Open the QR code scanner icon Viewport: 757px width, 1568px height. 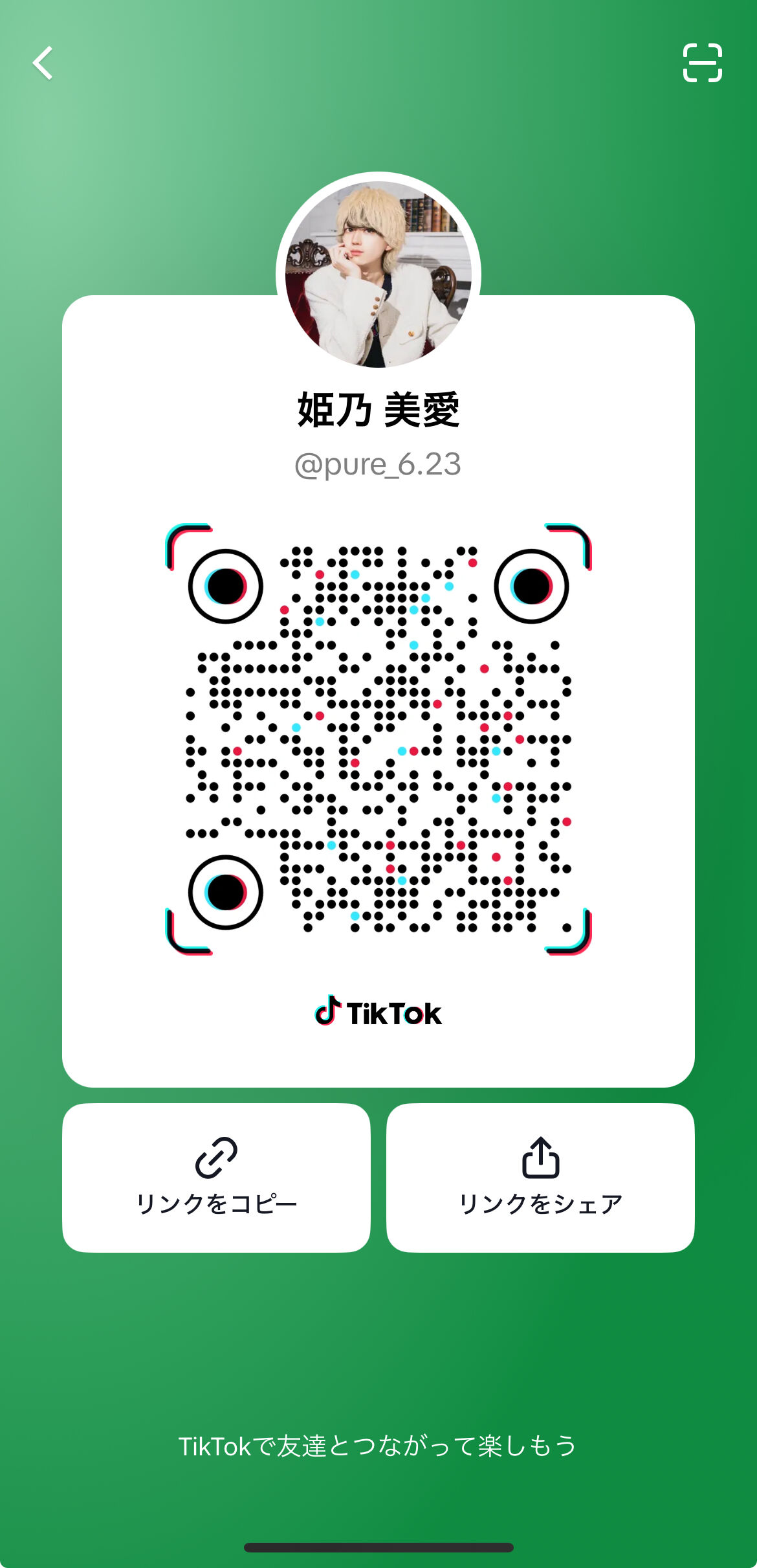702,63
